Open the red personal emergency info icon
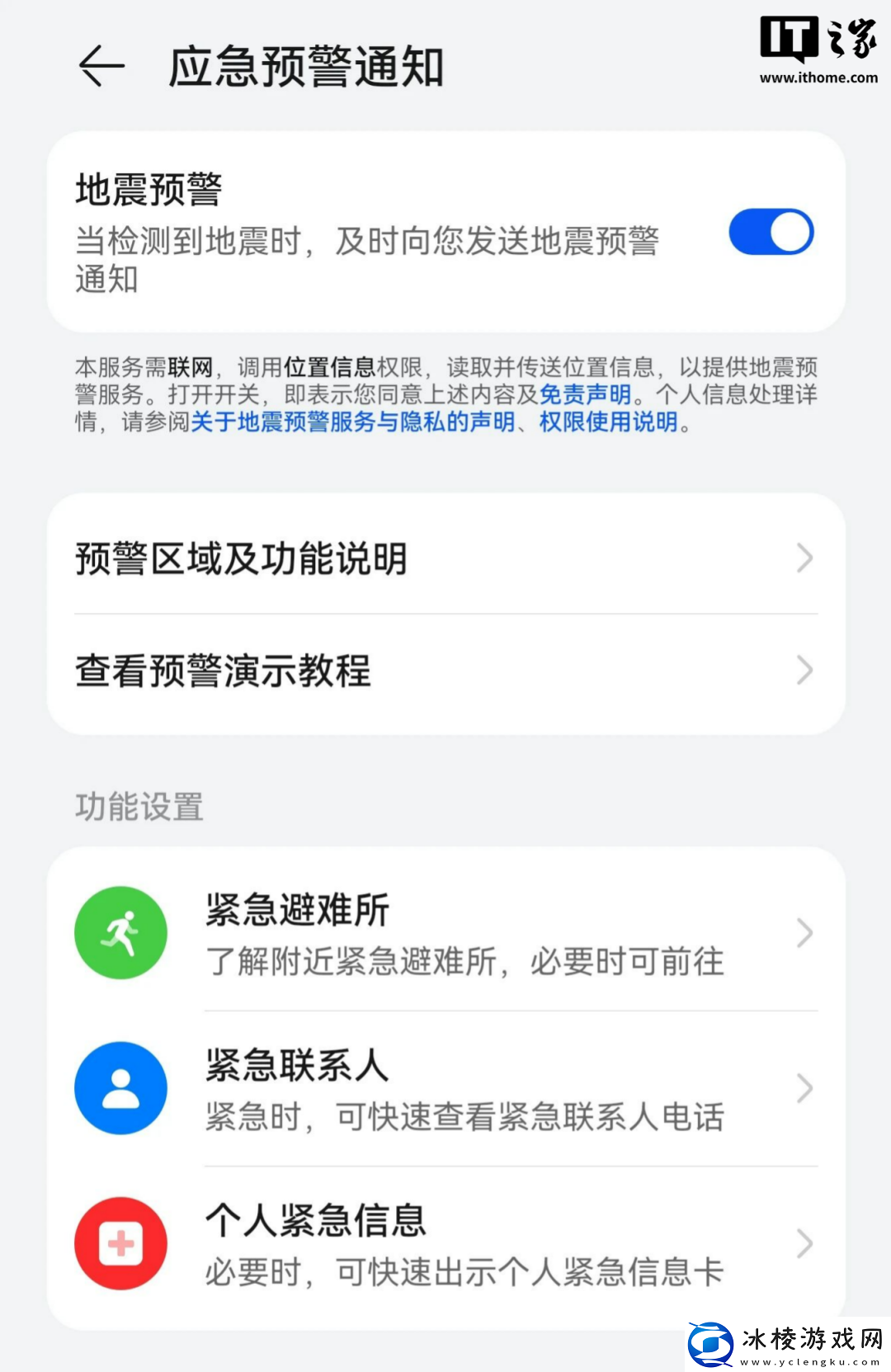The height and width of the screenshot is (1372, 891). point(120,1243)
